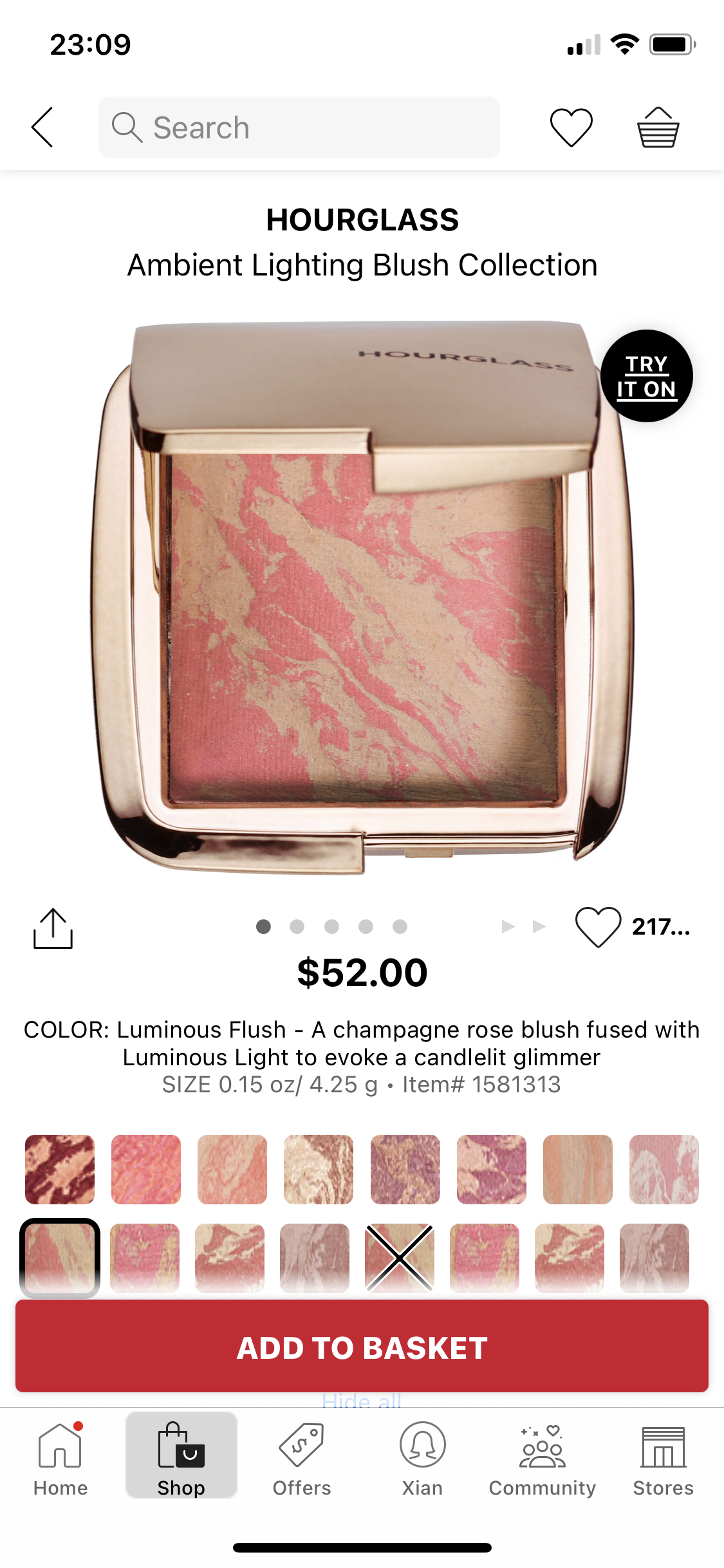This screenshot has height=1568, width=724.
Task: Select the dark burgundy marbled shade swatch
Action: (60, 1169)
